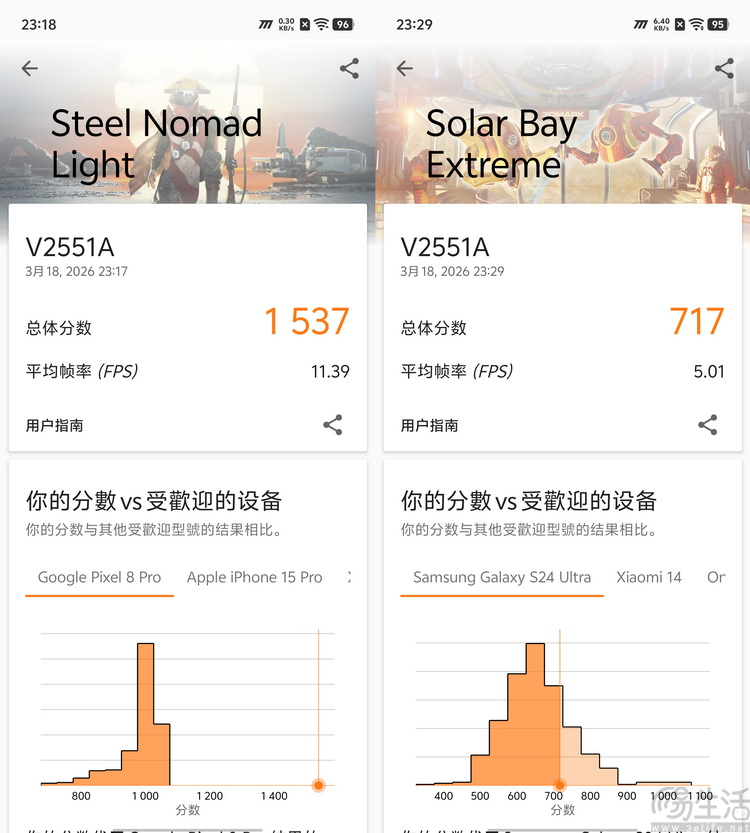Click the back arrow on Solar Bay Extreme screen
Viewport: 750px width, 833px height.
(x=404, y=68)
